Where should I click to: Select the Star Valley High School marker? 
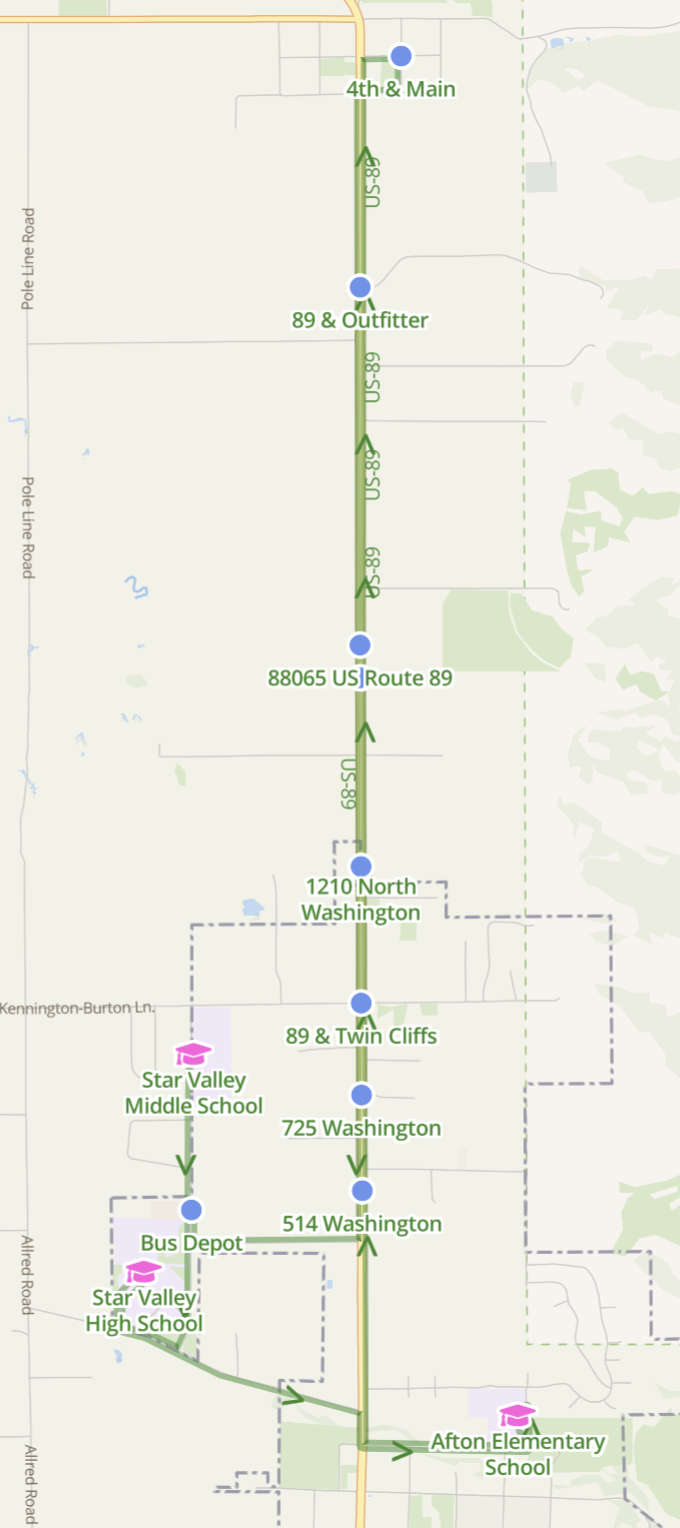coord(143,1272)
